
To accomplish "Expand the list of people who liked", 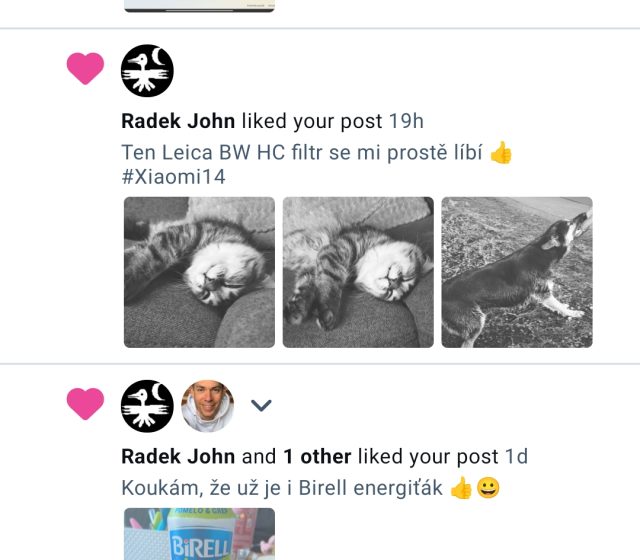I will point(261,406).
